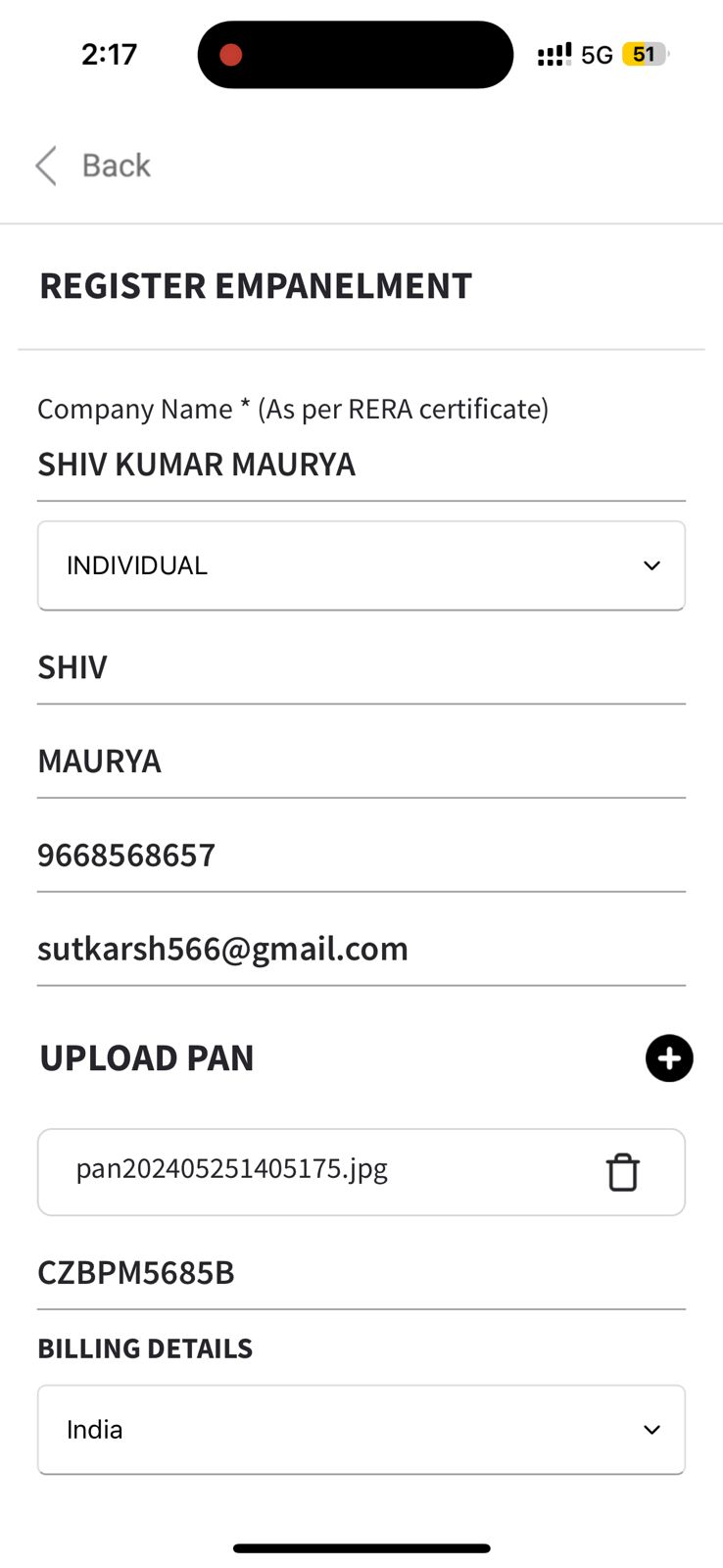Screen dimensions: 723x1568
Task: Edit the email address field
Action: (361, 949)
